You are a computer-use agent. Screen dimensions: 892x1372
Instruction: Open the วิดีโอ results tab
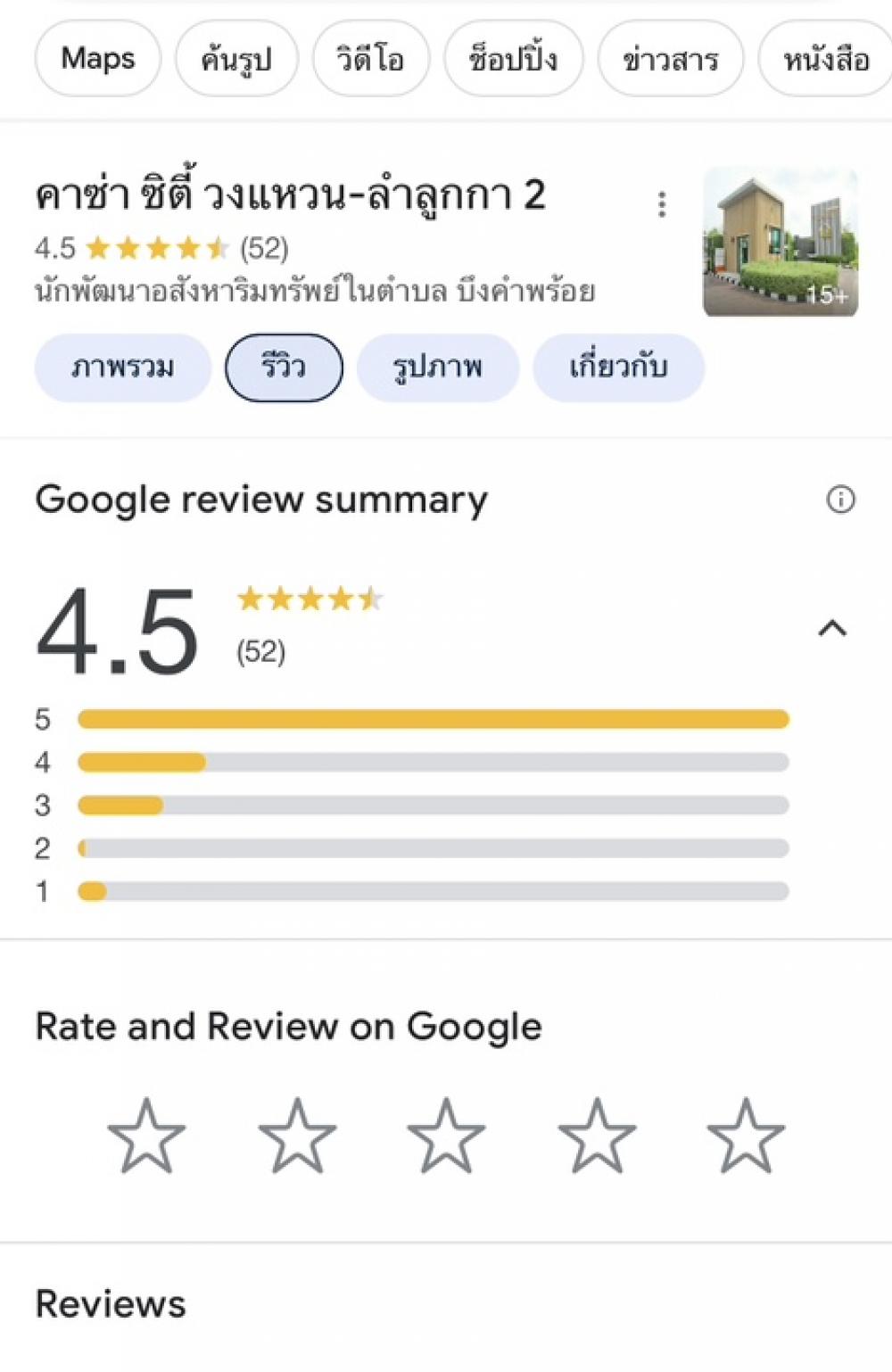pos(370,59)
